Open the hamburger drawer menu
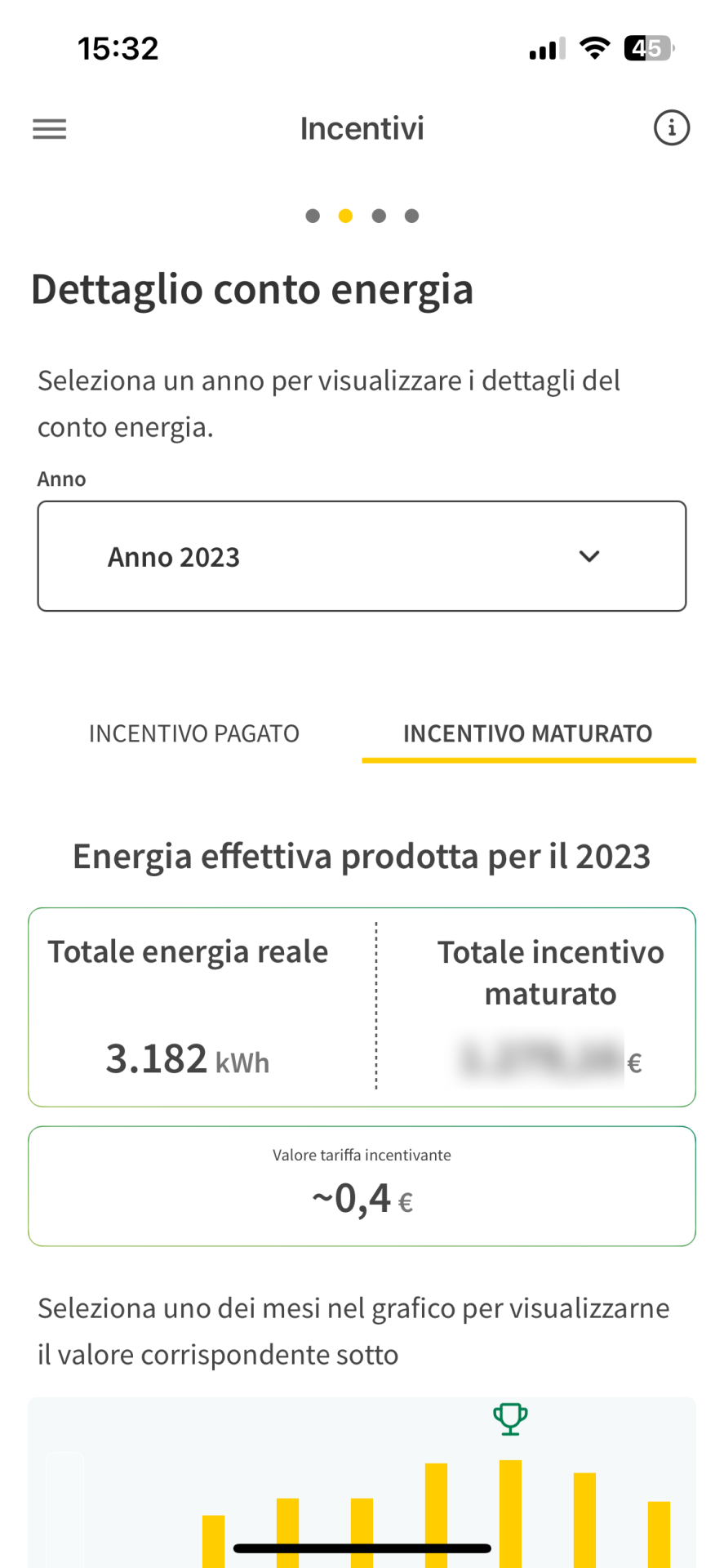The image size is (724, 1568). point(49,129)
